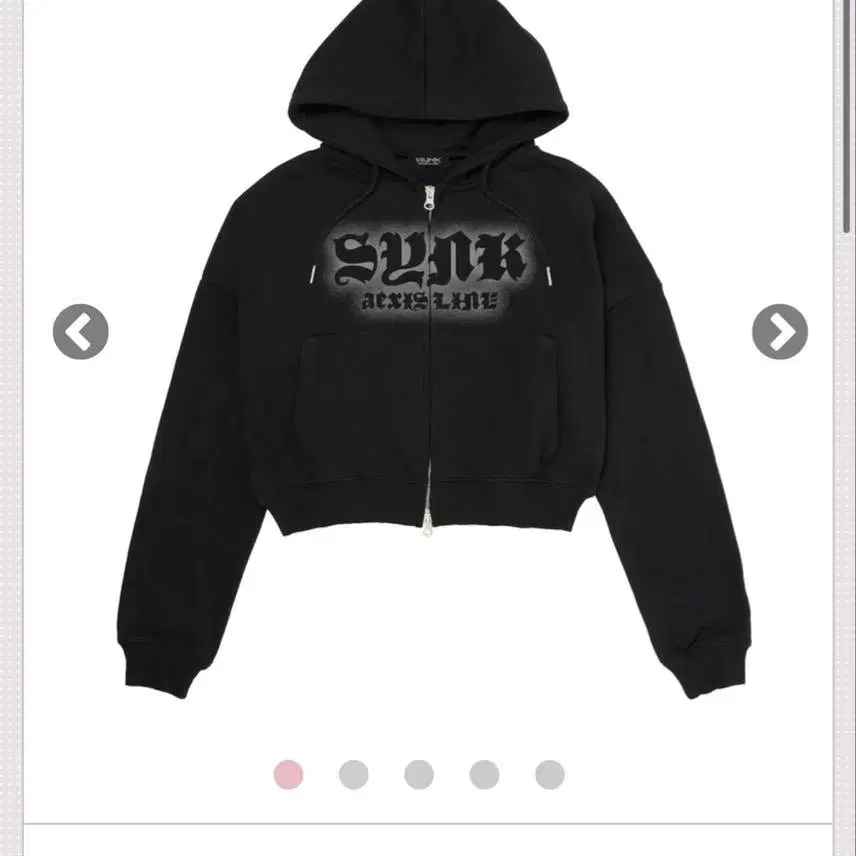Show the third image via carousel dot
Screen dimensions: 856x856
(x=419, y=774)
